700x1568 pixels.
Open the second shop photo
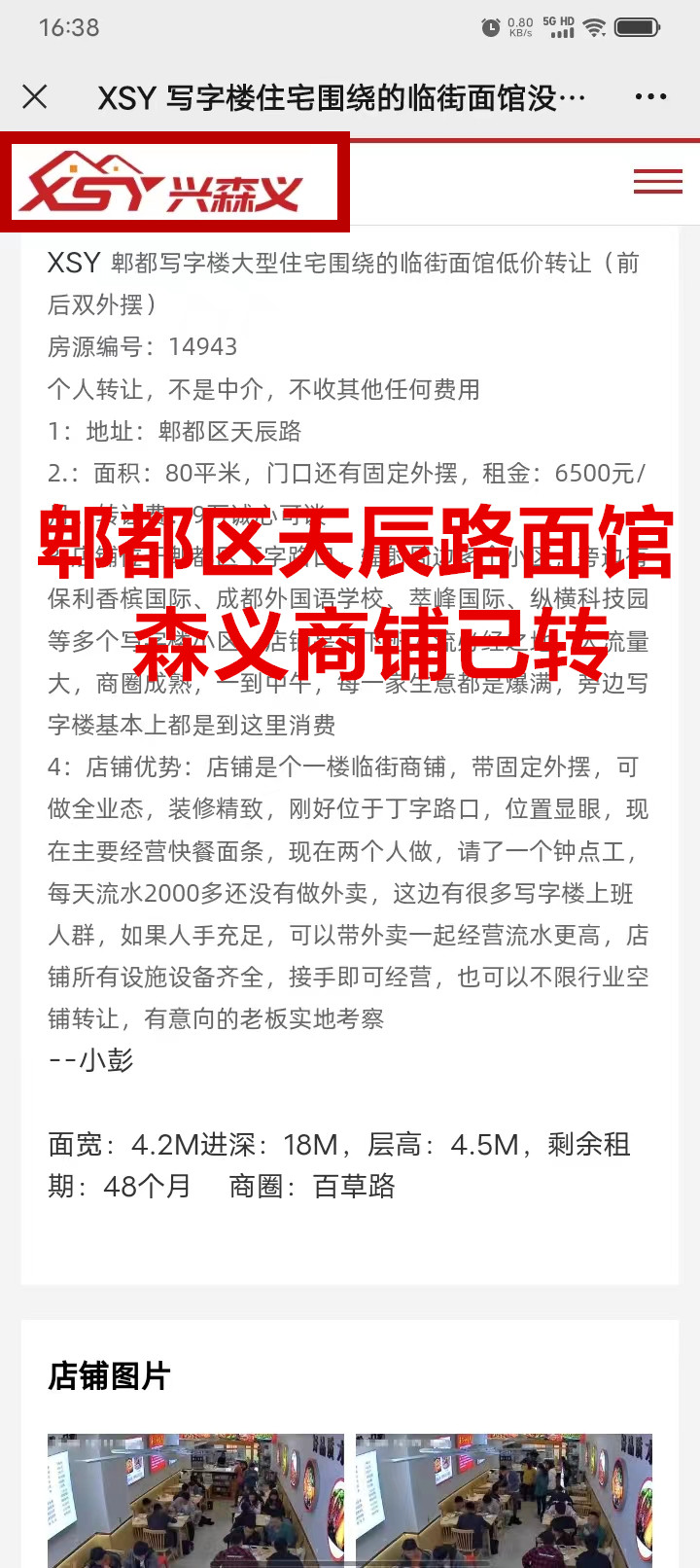point(504,1498)
